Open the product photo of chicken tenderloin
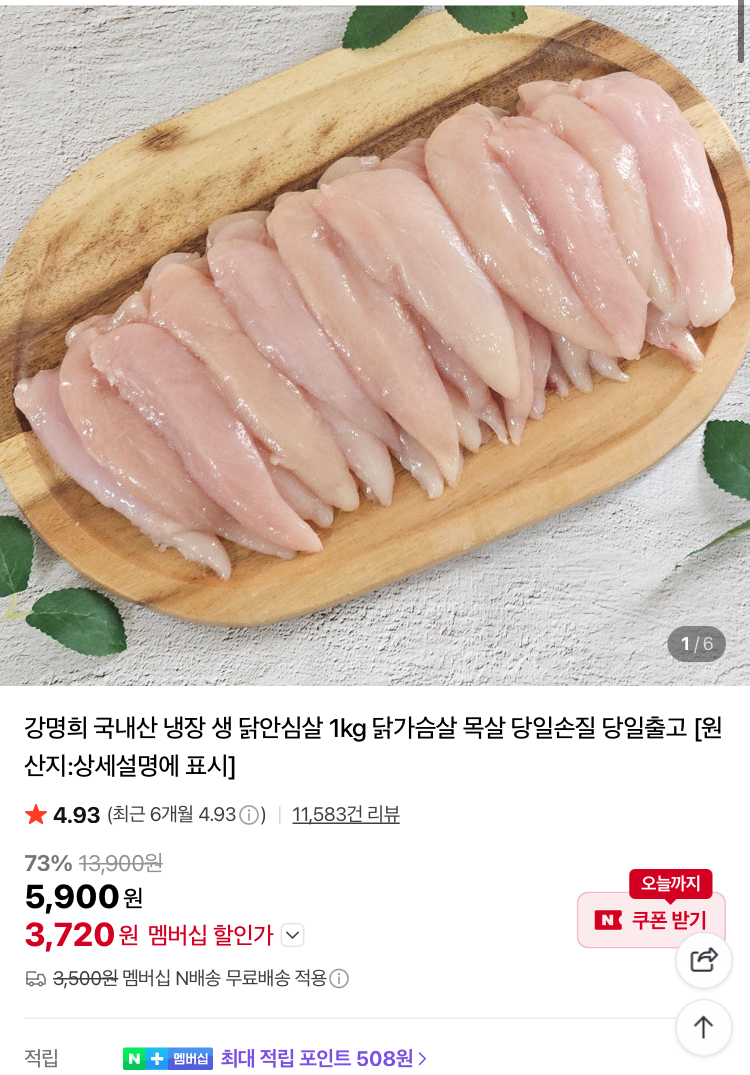This screenshot has width=750, height=1075. [x=375, y=340]
